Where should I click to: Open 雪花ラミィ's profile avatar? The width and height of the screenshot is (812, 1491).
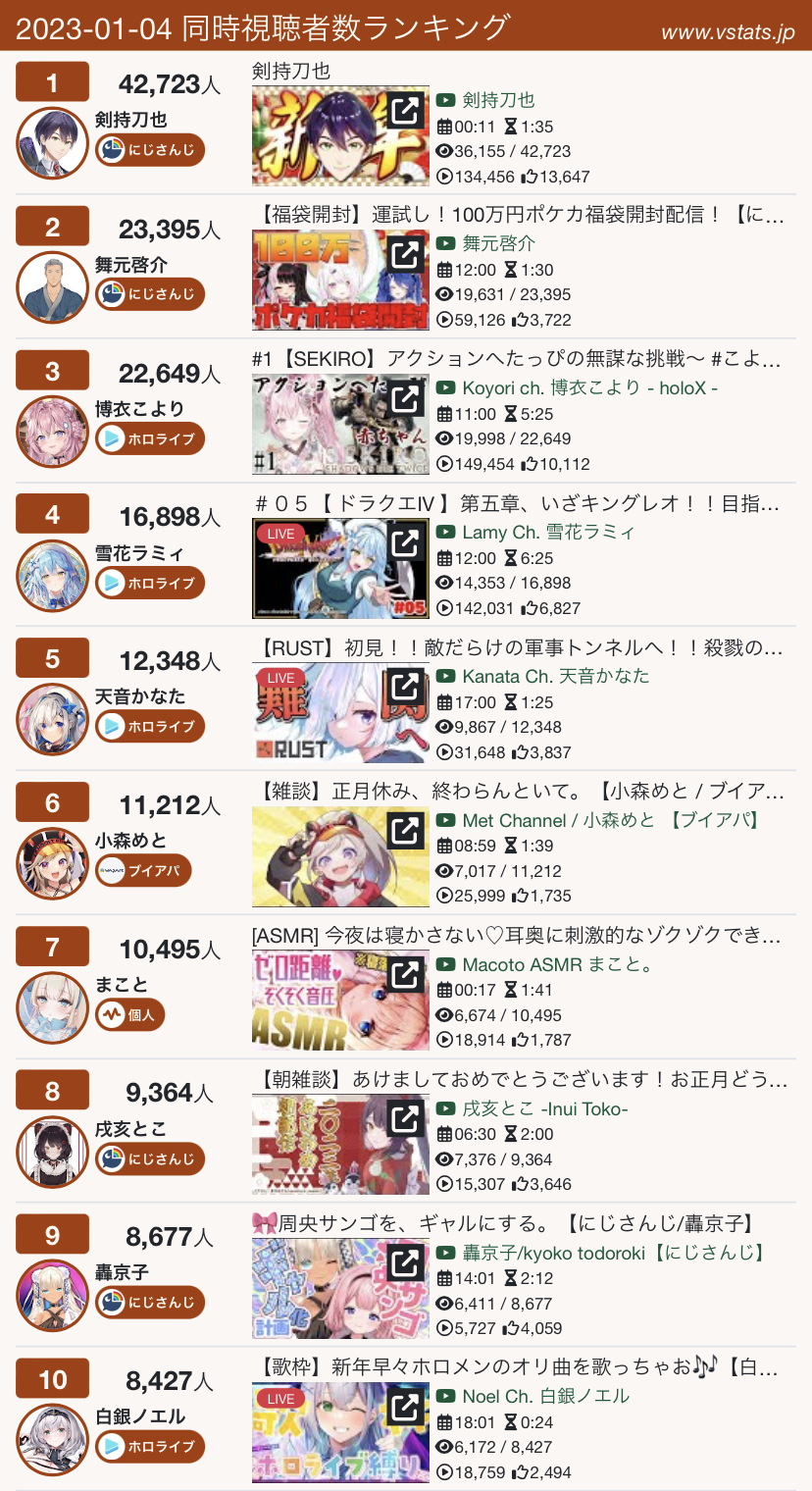coord(52,576)
